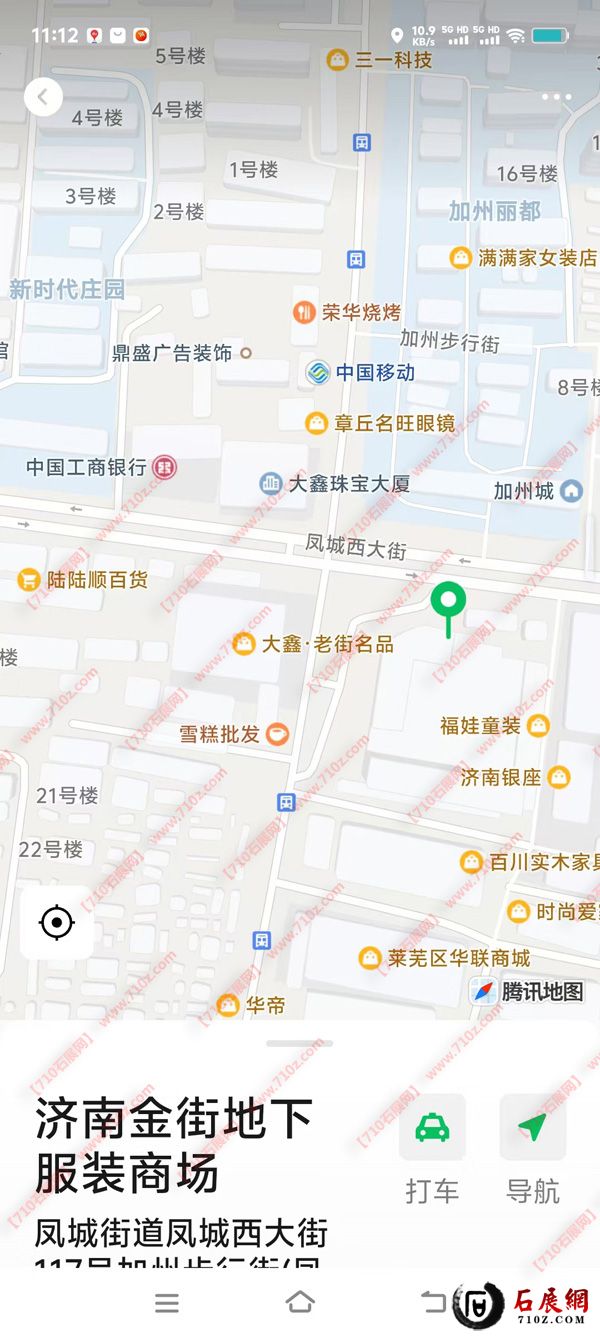Expand the location details panel handle
The height and width of the screenshot is (1338, 600).
coord(300,1043)
